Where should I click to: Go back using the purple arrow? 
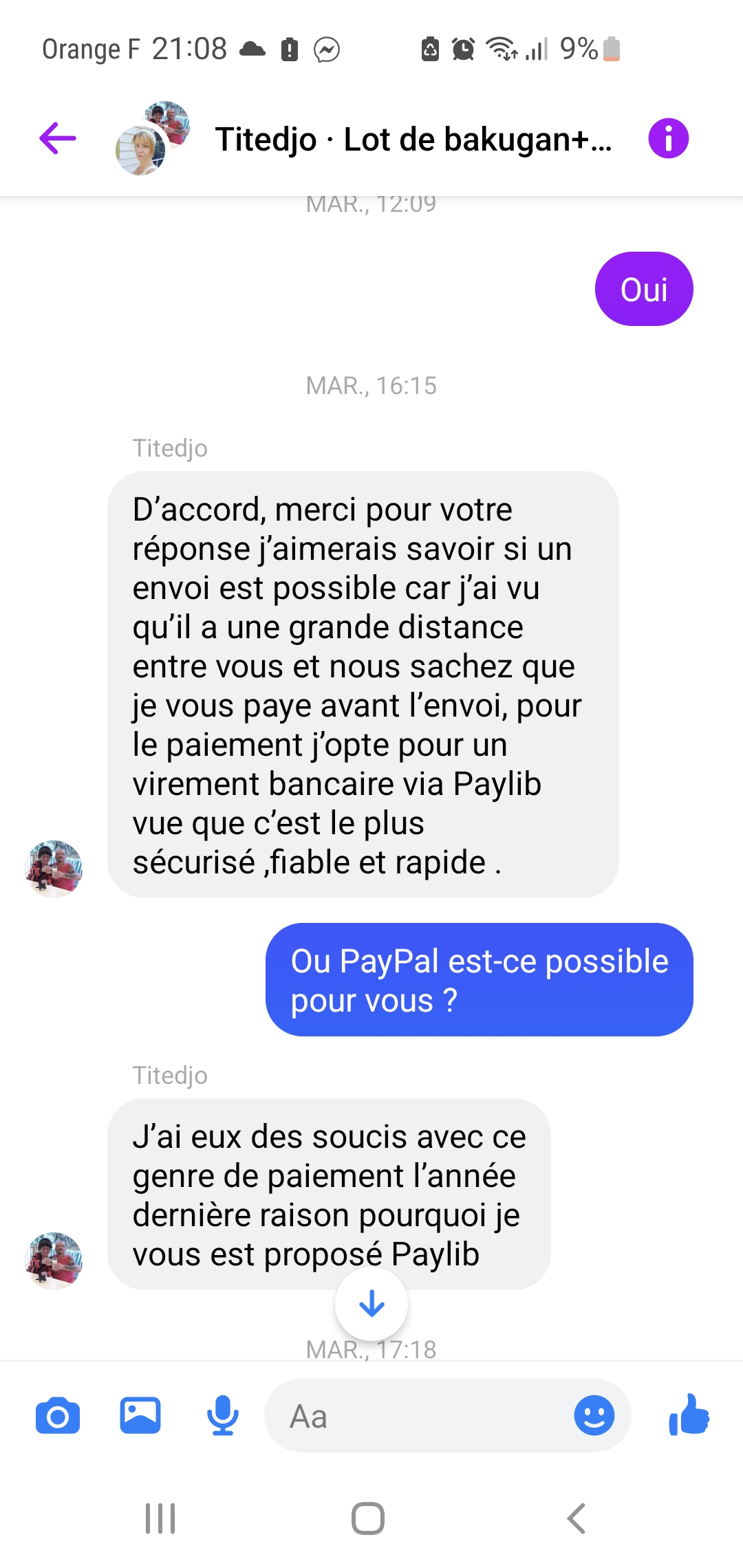(58, 139)
